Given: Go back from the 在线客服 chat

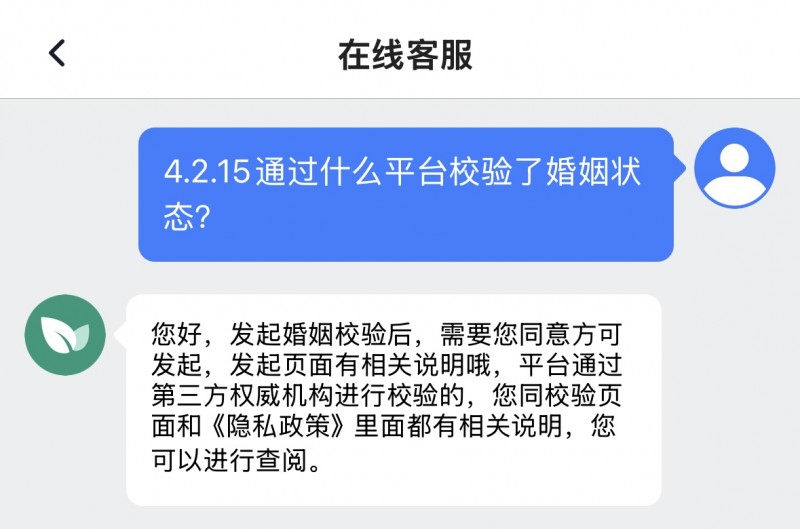Looking at the screenshot, I should [x=57, y=53].
